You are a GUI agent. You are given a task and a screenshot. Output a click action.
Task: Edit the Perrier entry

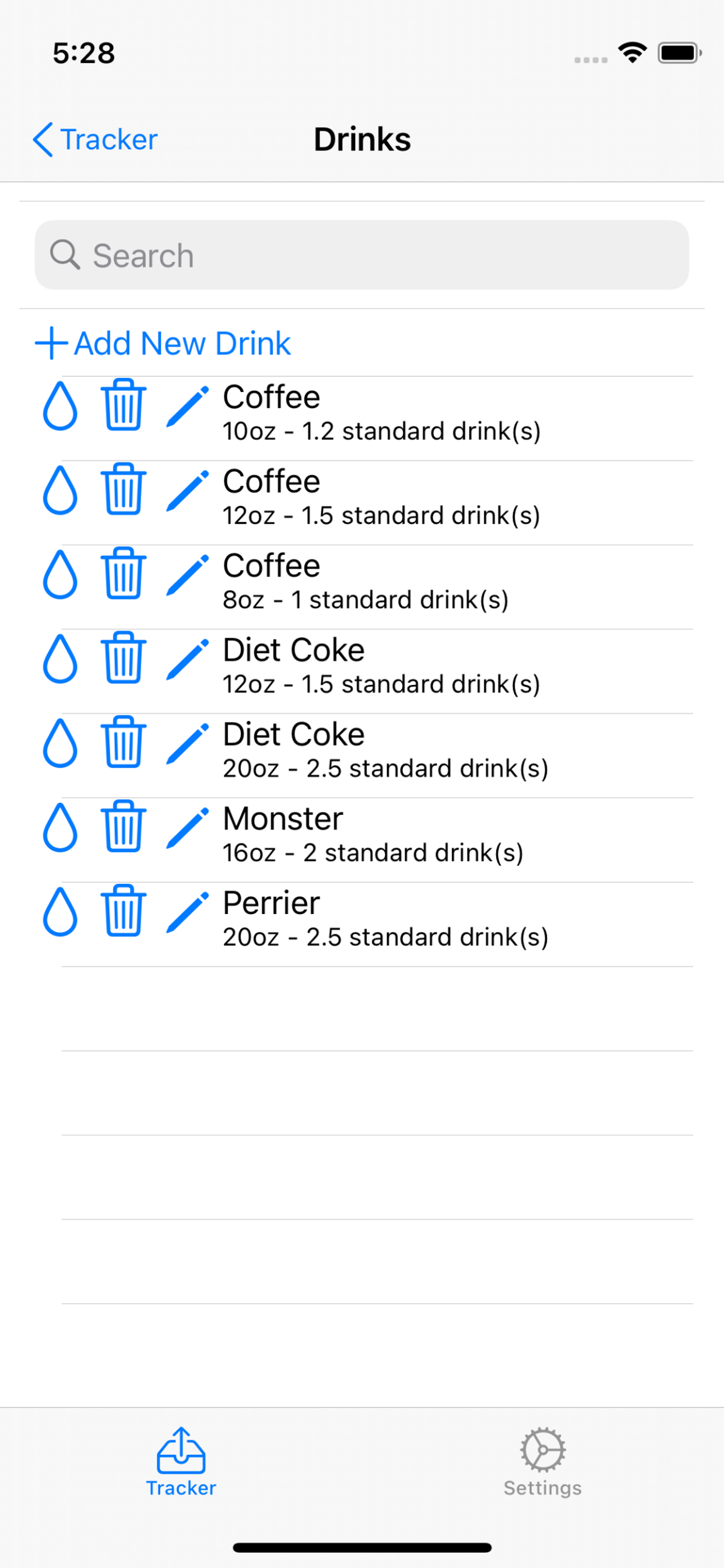[x=187, y=912]
